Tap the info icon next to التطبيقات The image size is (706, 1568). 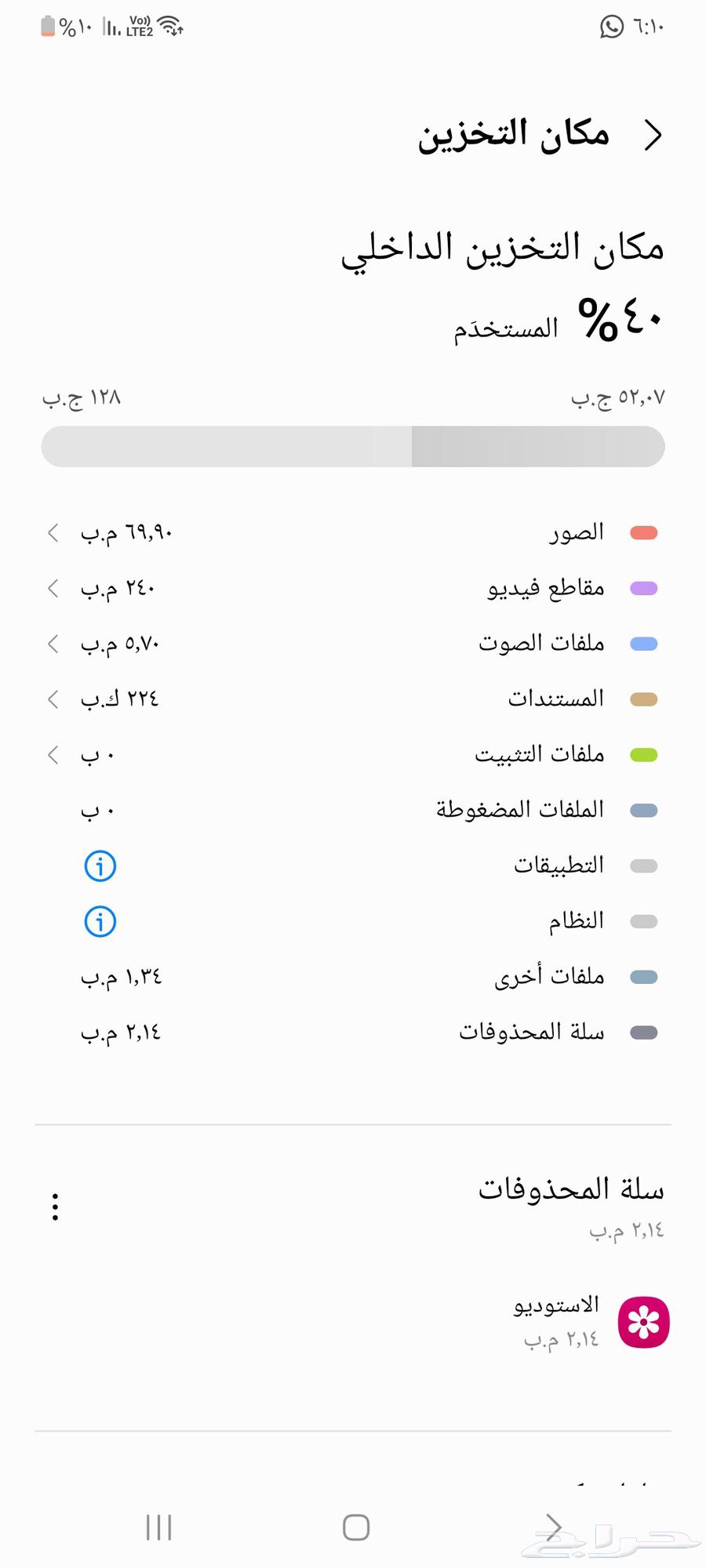[100, 866]
